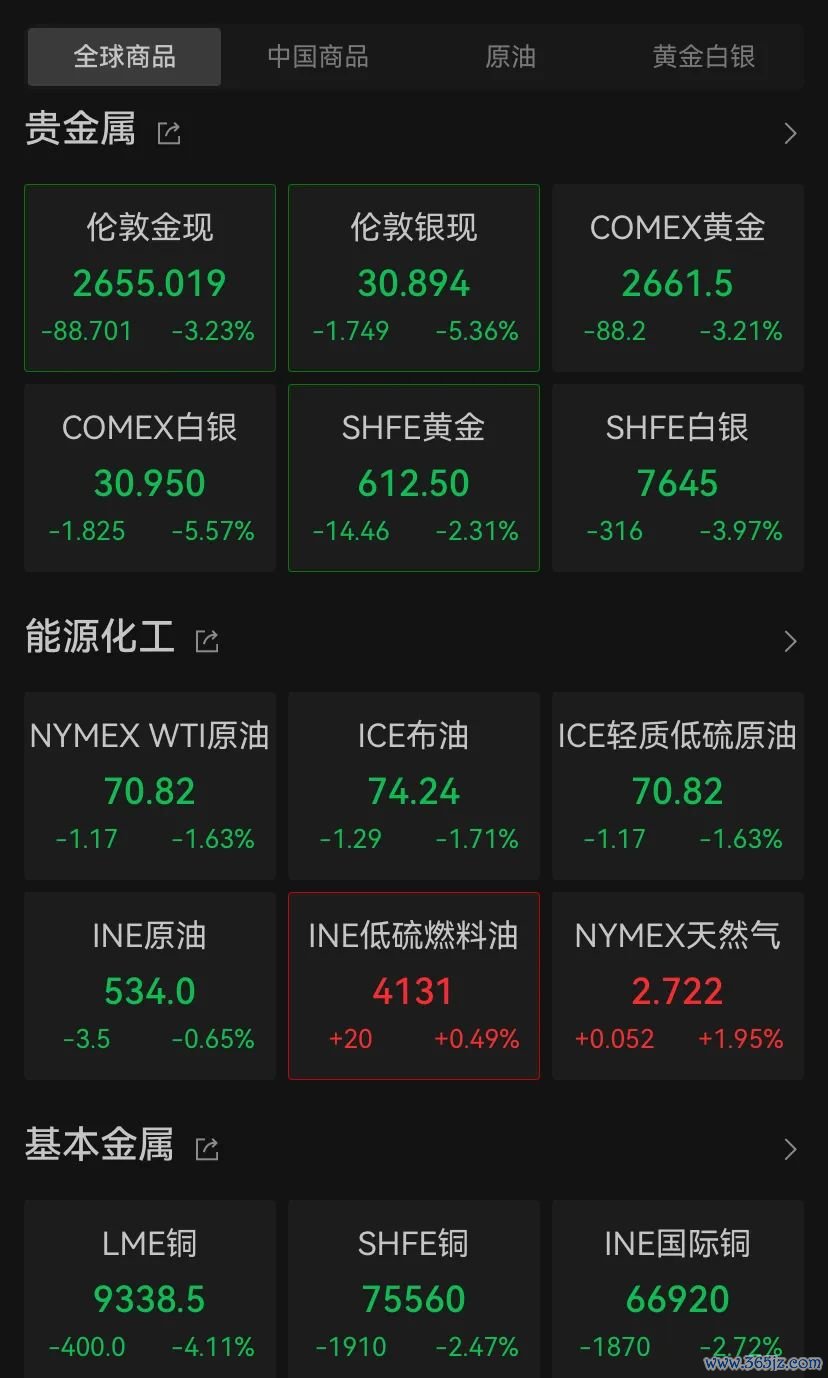Share the 能源化工 section
Viewport: 828px width, 1378px height.
tap(207, 641)
